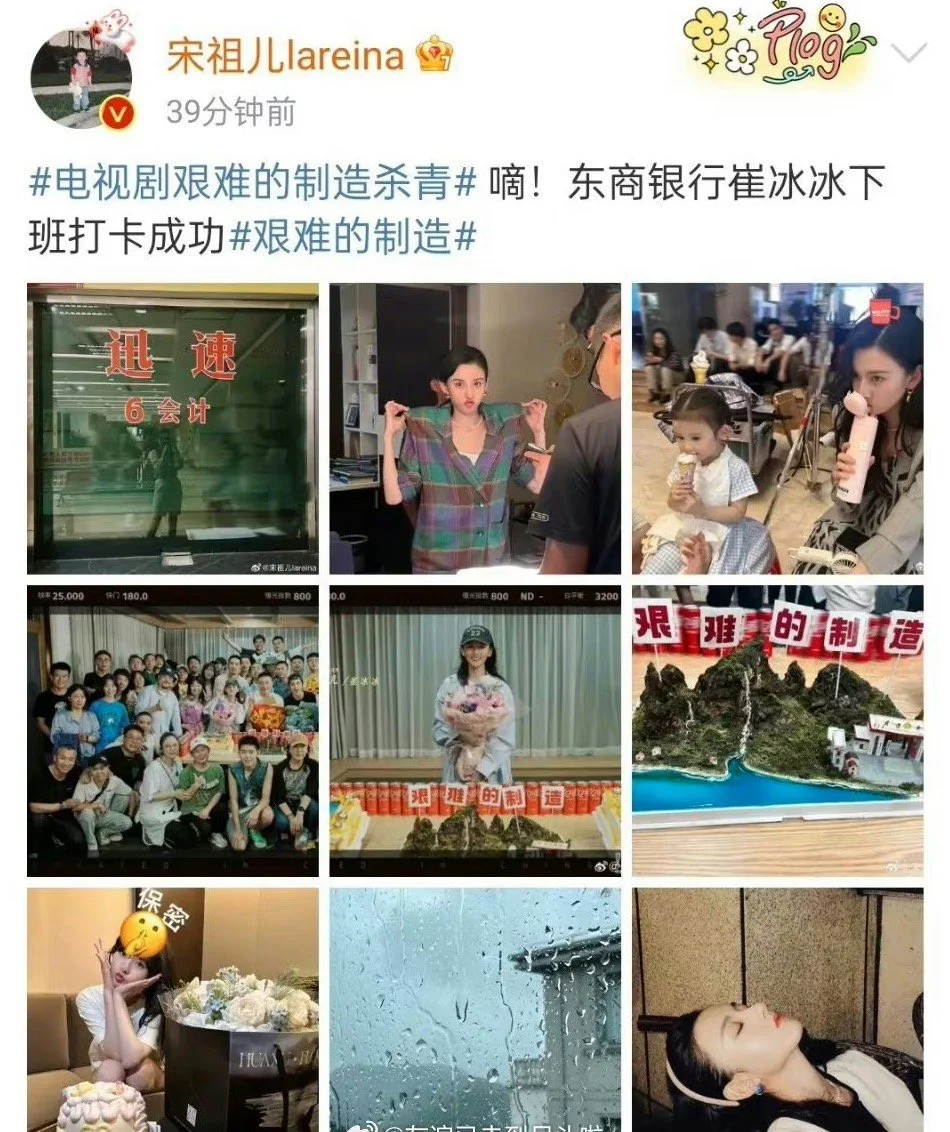The height and width of the screenshot is (1132, 950).
Task: Open 宋祖儿lareina's profile avatar
Action: click(x=82, y=78)
